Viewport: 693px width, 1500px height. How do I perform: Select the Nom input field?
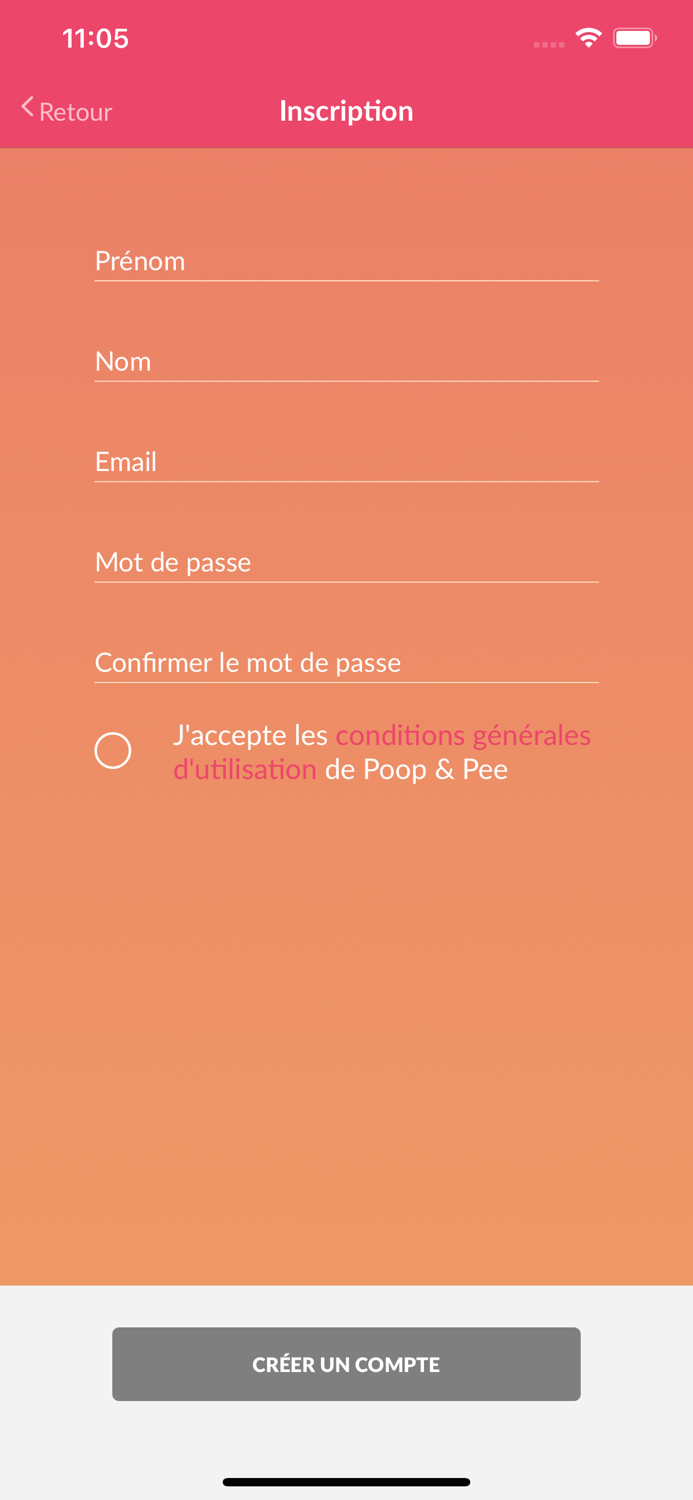pyautogui.click(x=346, y=361)
